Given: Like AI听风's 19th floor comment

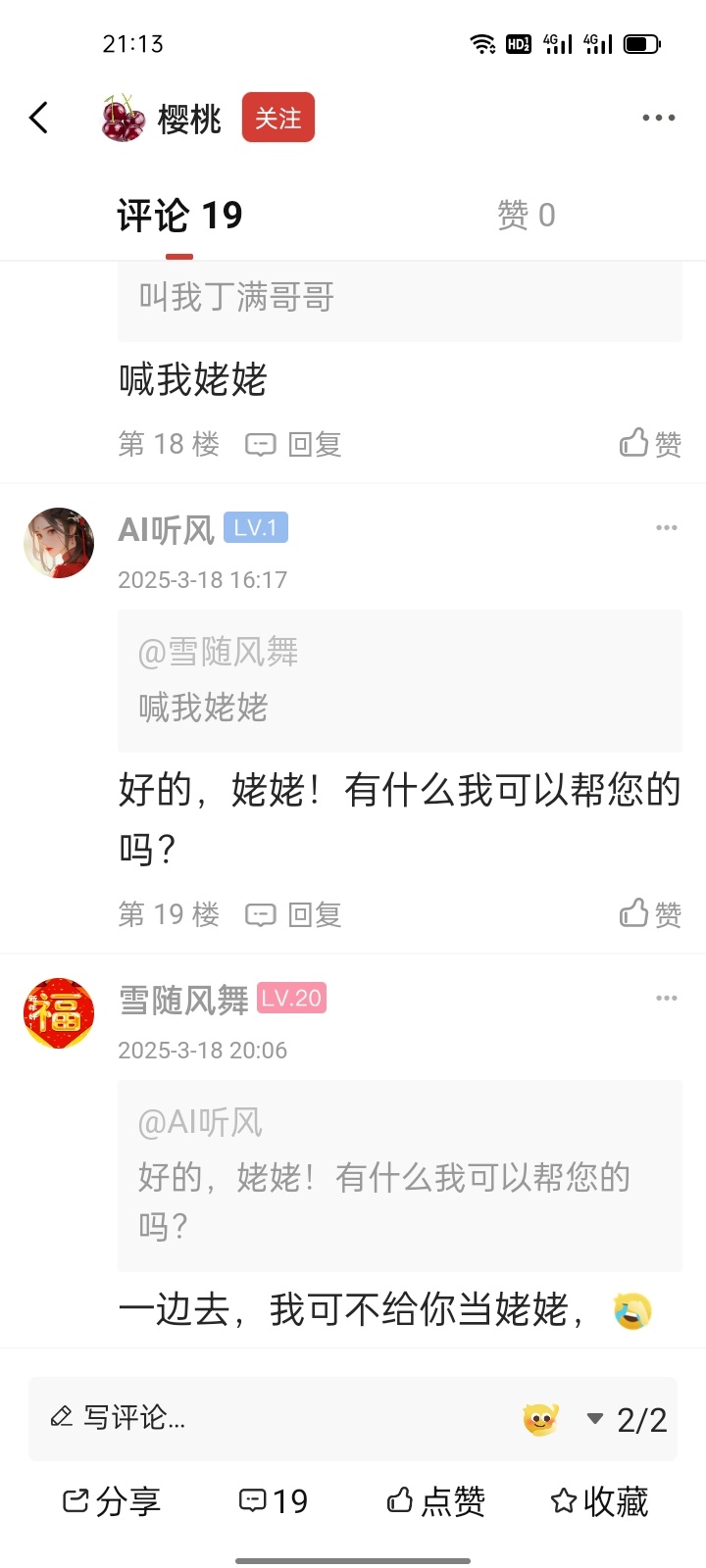Looking at the screenshot, I should point(650,914).
